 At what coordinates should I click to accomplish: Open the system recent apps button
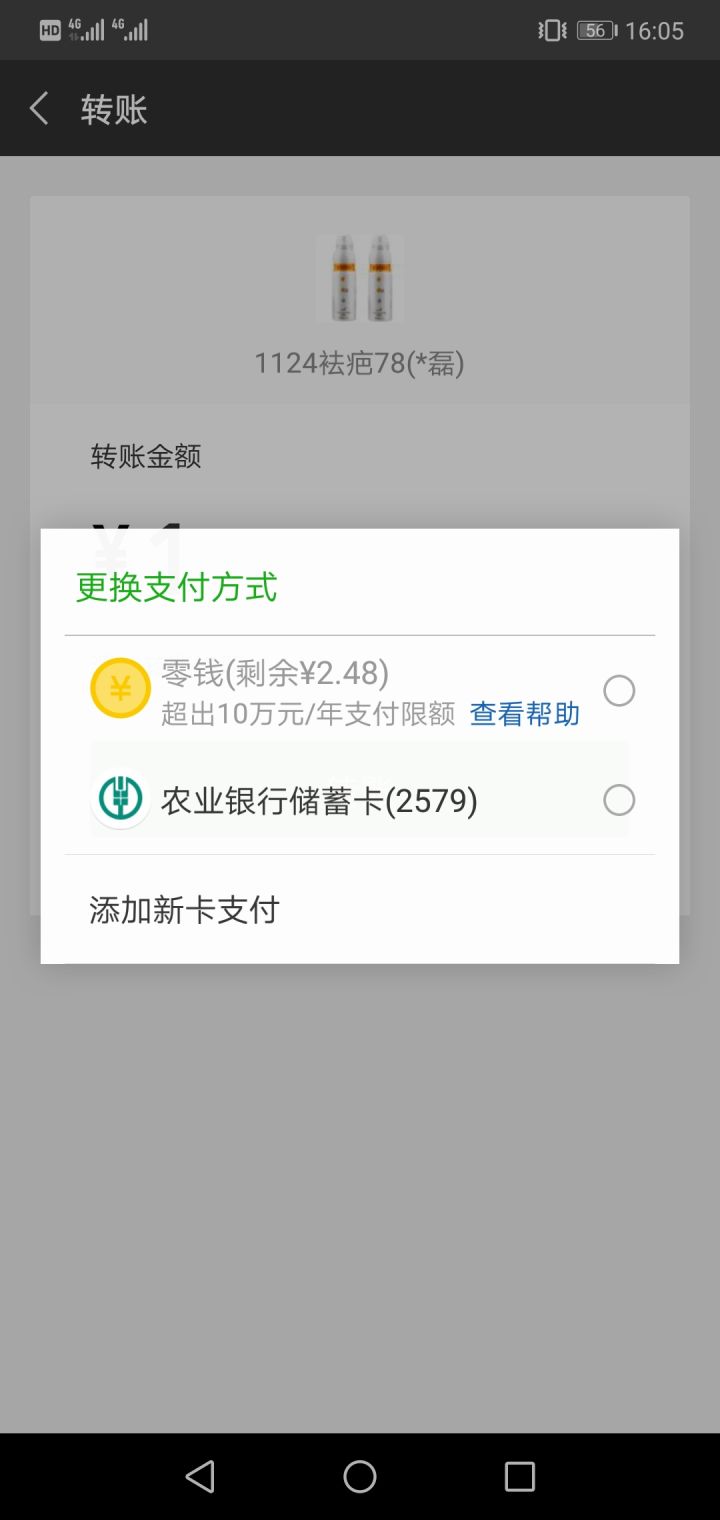(x=520, y=1476)
